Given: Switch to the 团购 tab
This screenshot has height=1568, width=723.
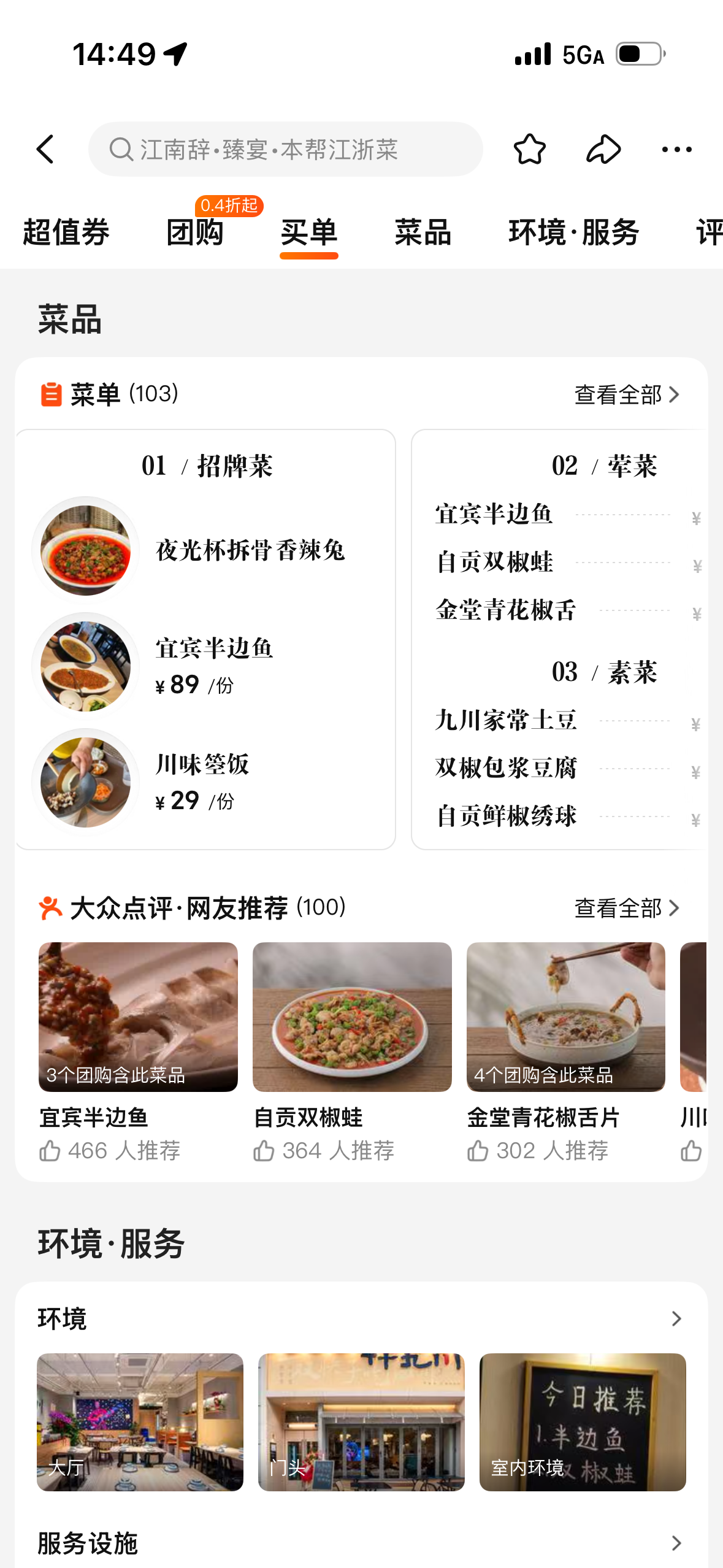Looking at the screenshot, I should click(195, 233).
